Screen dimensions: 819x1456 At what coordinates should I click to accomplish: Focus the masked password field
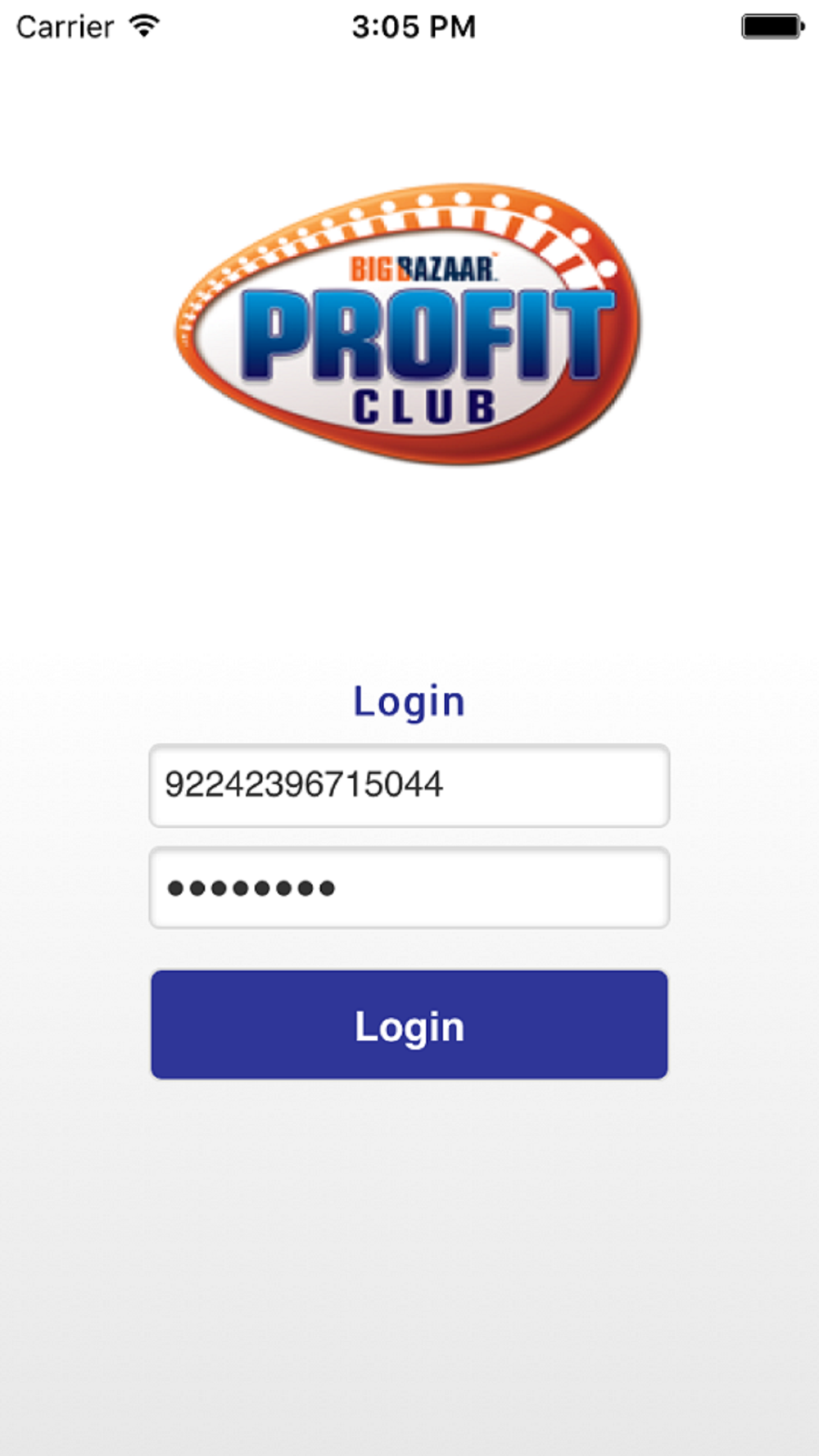(409, 888)
